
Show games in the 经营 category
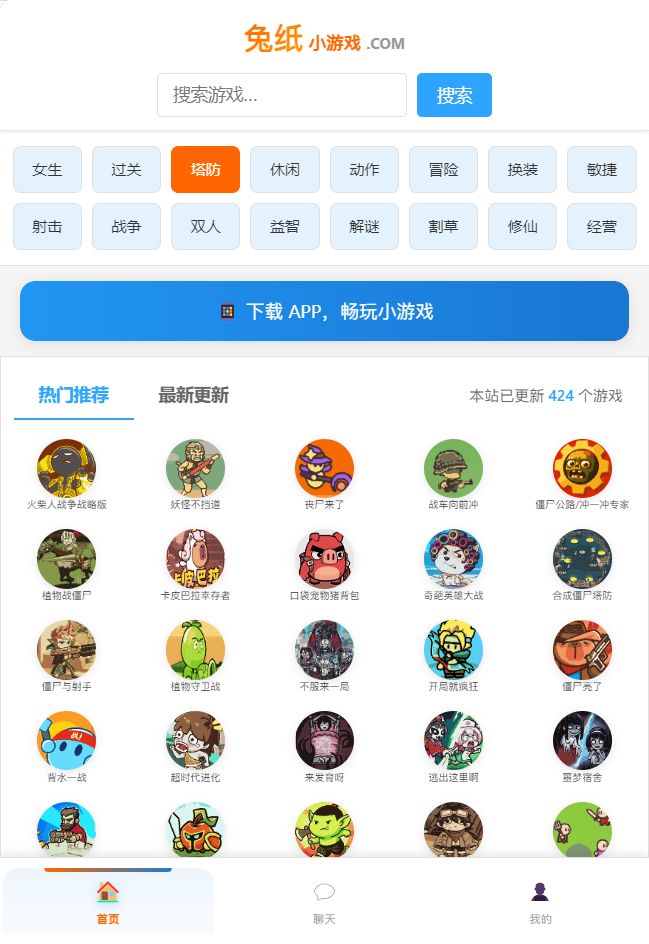click(x=601, y=226)
